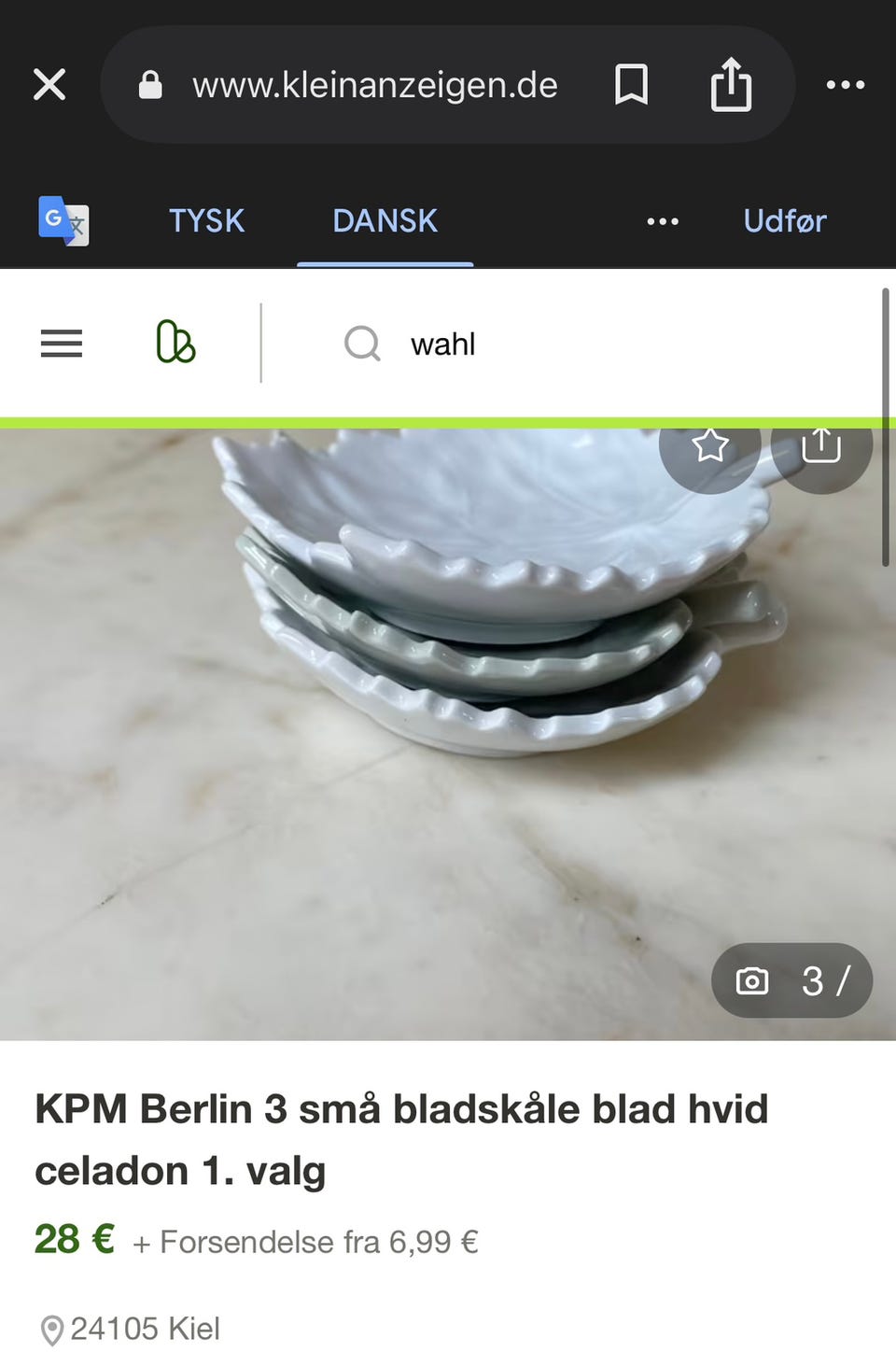Share the listing using the share icon on photo
896x1366 pixels.
tap(820, 446)
